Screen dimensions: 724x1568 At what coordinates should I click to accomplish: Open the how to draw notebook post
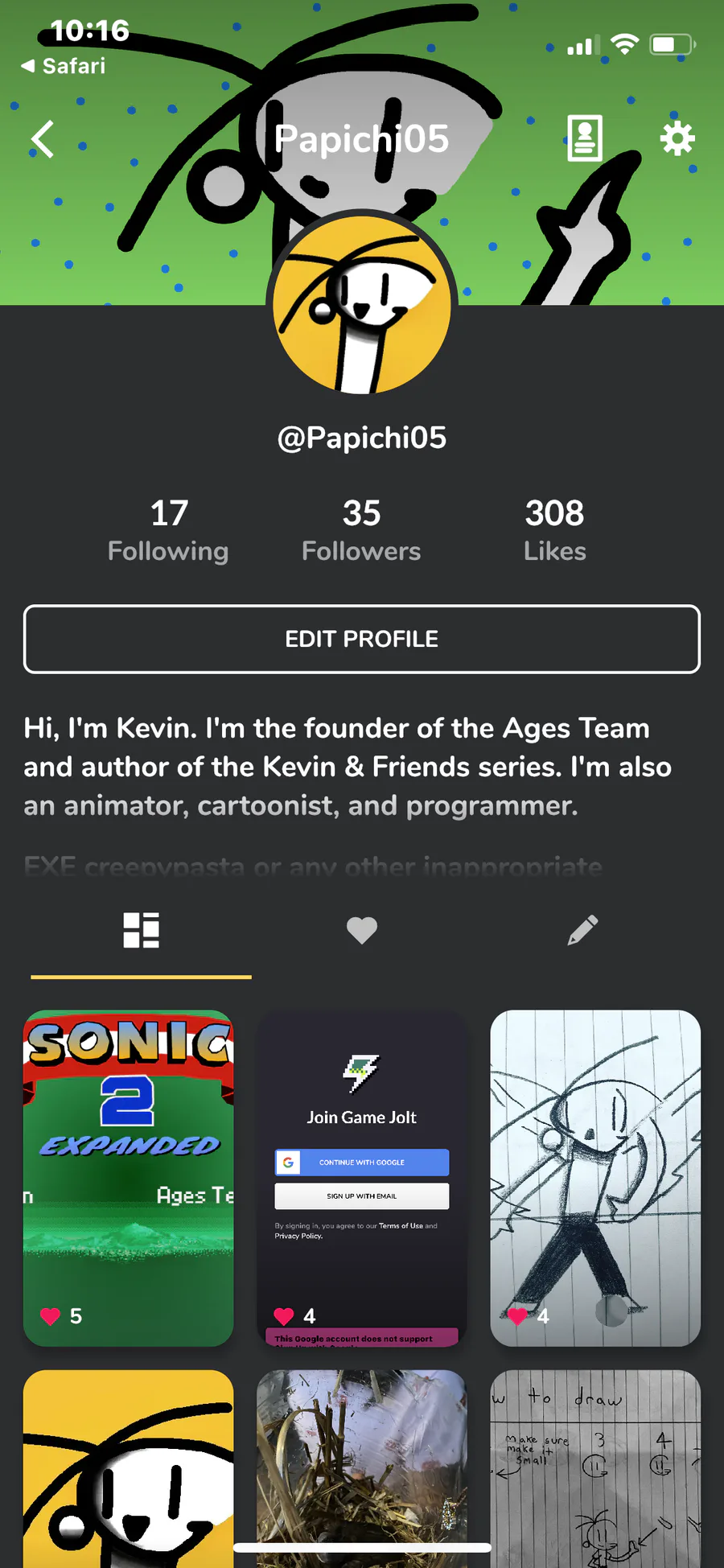point(595,1468)
